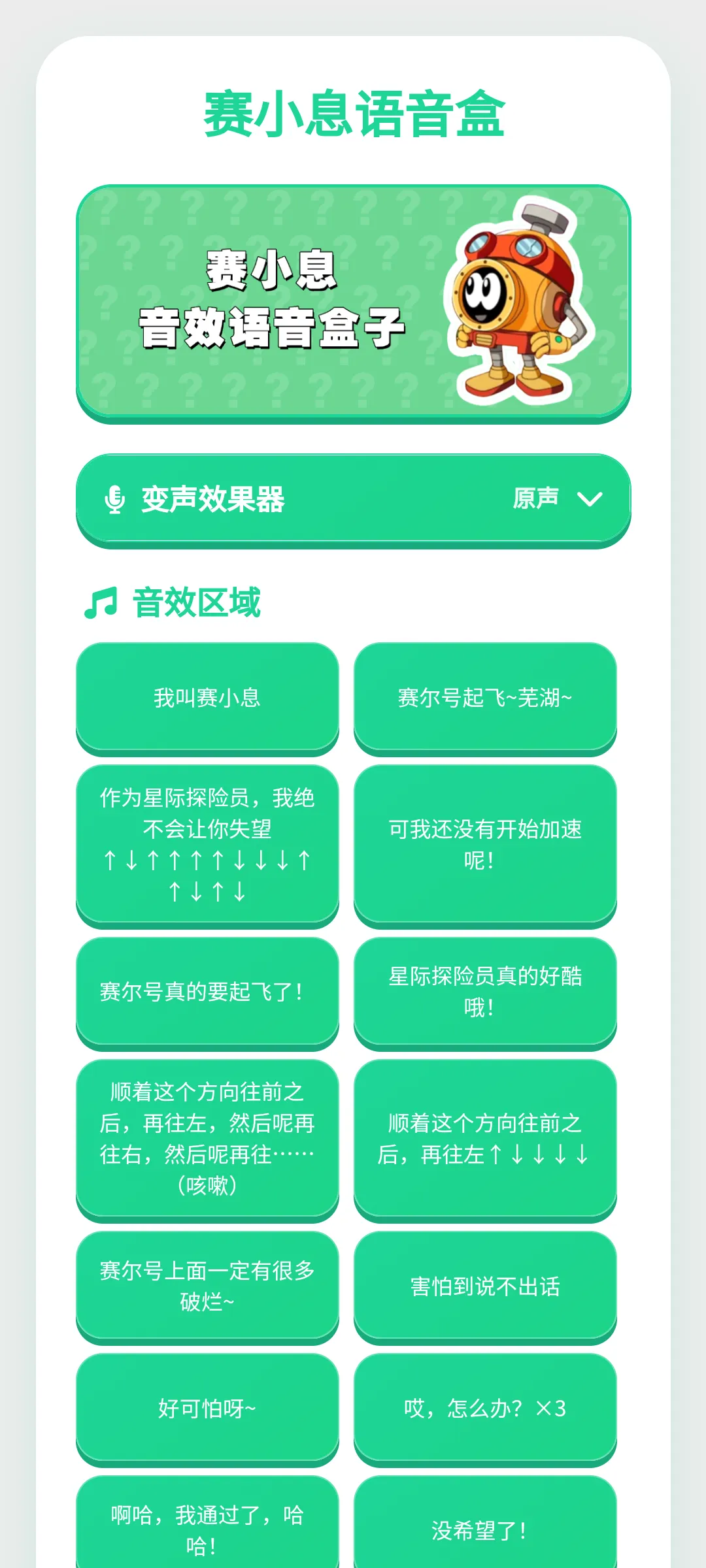Play the 再往左↑↓↓↓↓ sound clip
706x1568 pixels.
point(485,1139)
